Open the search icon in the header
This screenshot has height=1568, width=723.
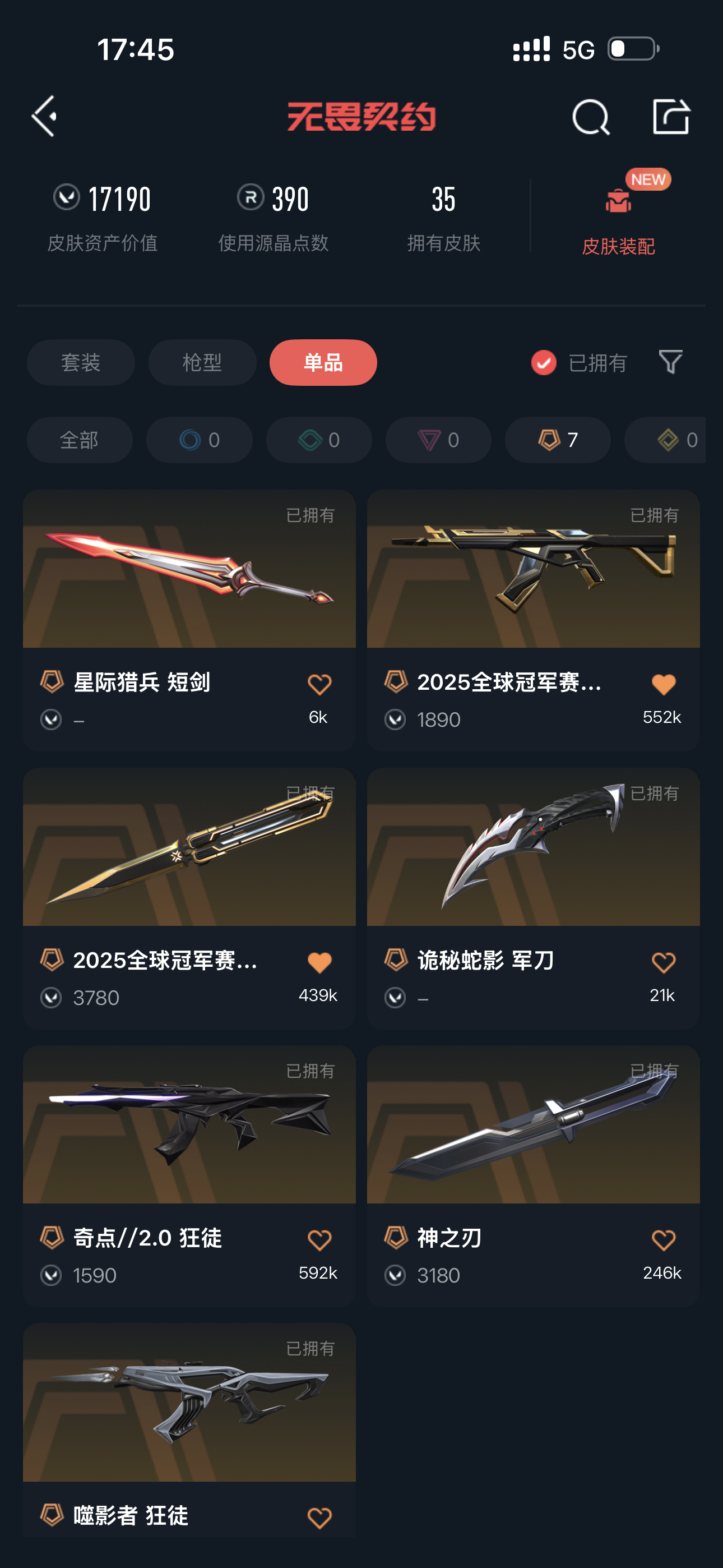pyautogui.click(x=590, y=117)
